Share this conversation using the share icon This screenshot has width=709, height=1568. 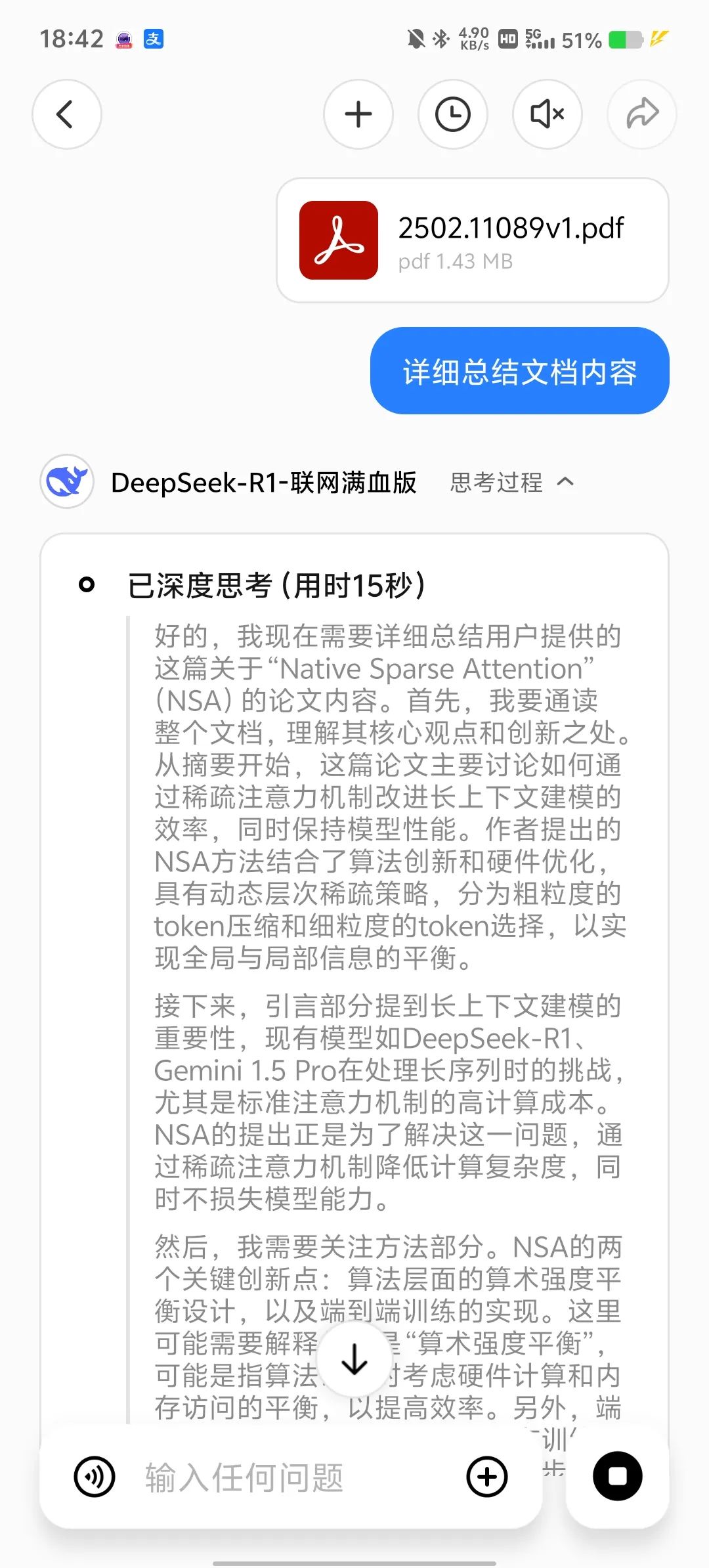[641, 114]
